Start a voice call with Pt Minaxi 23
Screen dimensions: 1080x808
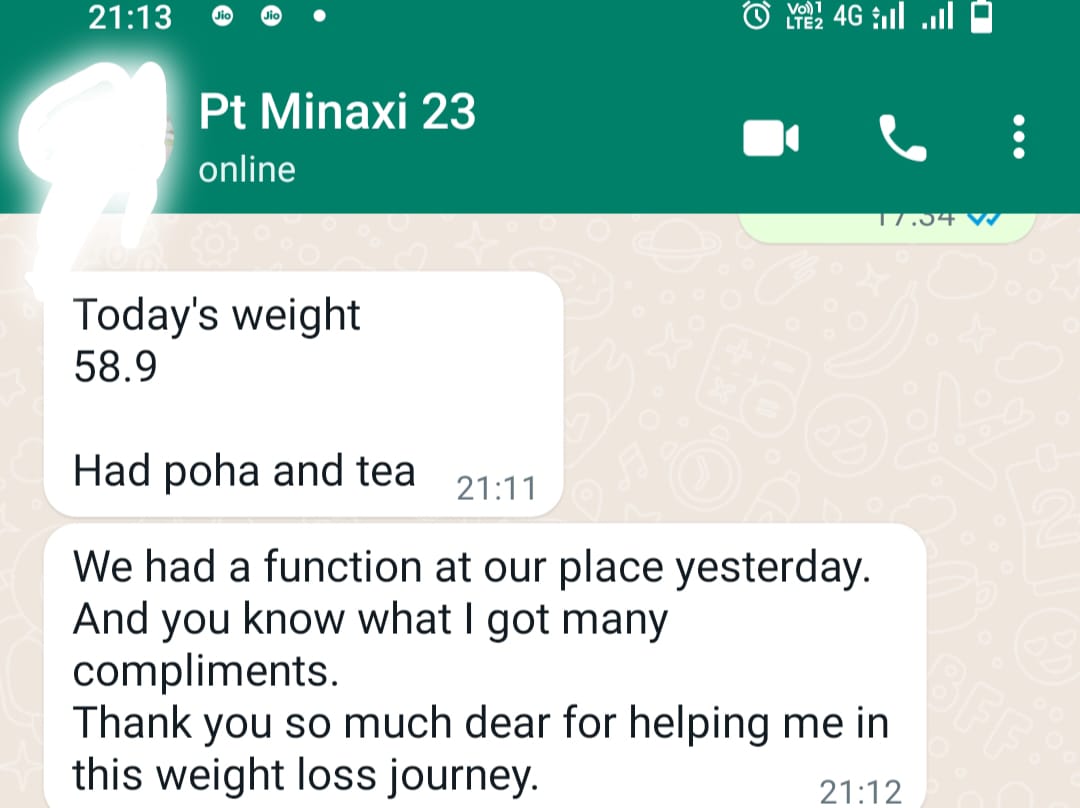(902, 138)
